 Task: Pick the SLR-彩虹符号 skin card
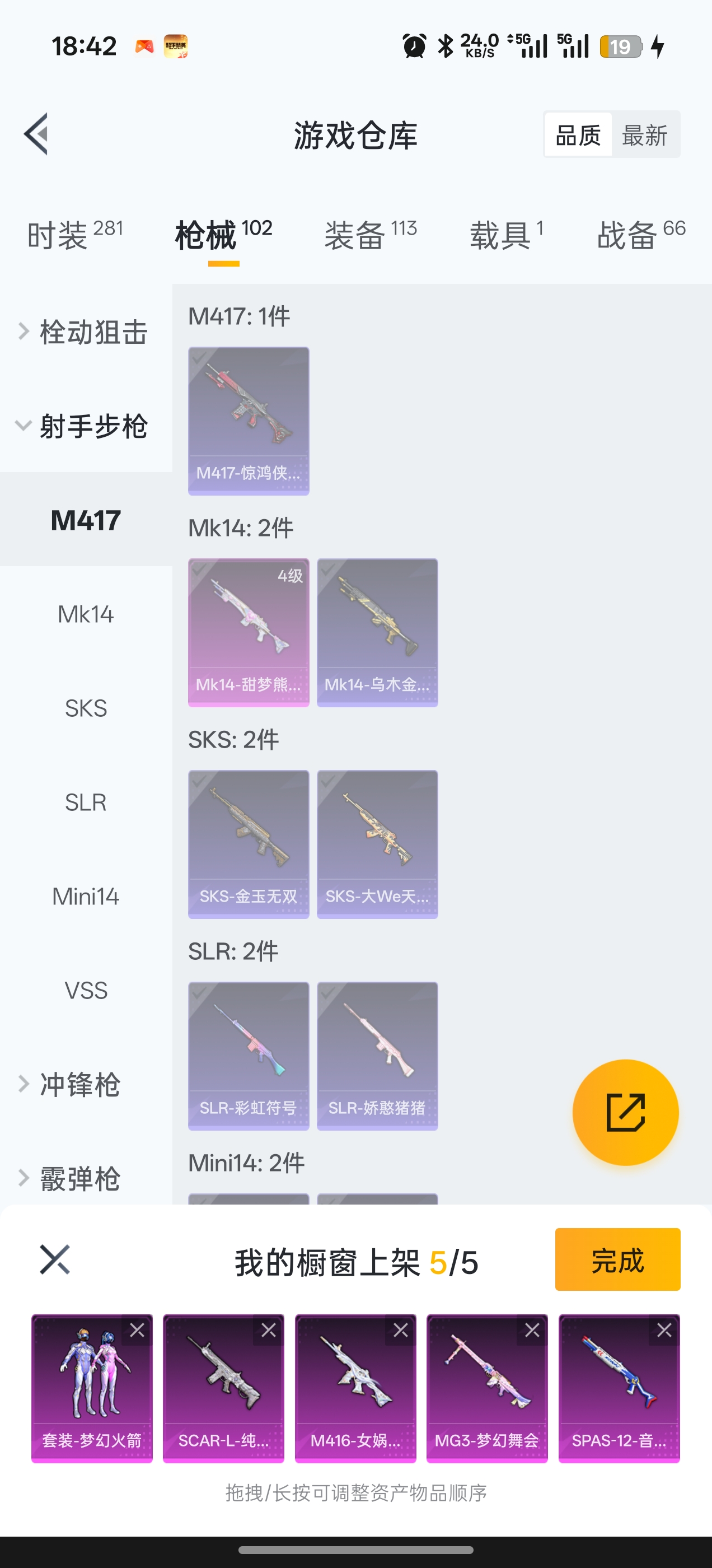tap(249, 1056)
